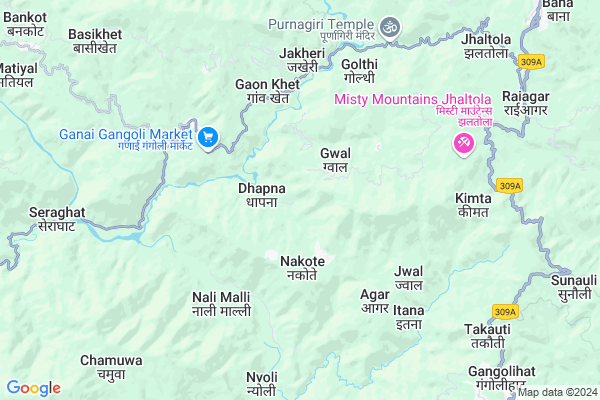Viewport: 600px width, 400px height.
Task: Tap the Misty Mountains Jhaltola marker
Action: pyautogui.click(x=464, y=144)
